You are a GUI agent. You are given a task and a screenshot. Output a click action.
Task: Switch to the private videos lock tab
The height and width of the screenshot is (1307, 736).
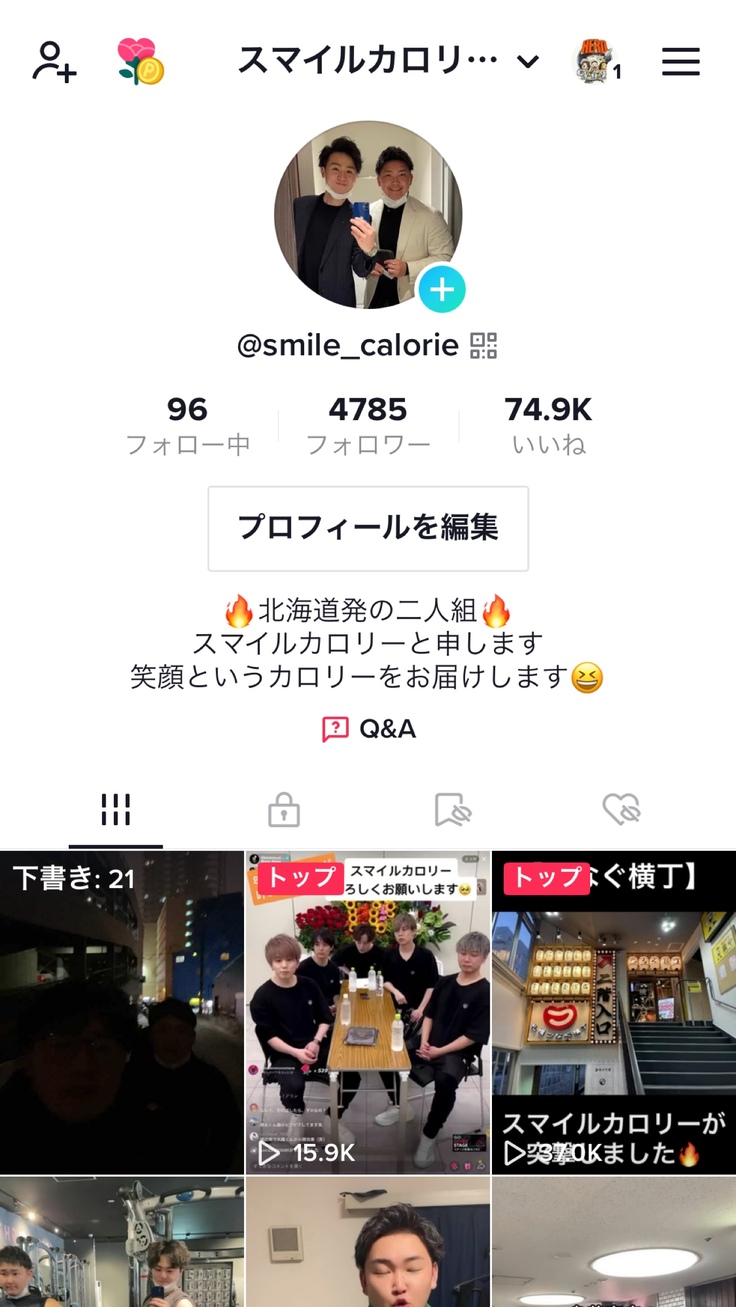tap(284, 810)
